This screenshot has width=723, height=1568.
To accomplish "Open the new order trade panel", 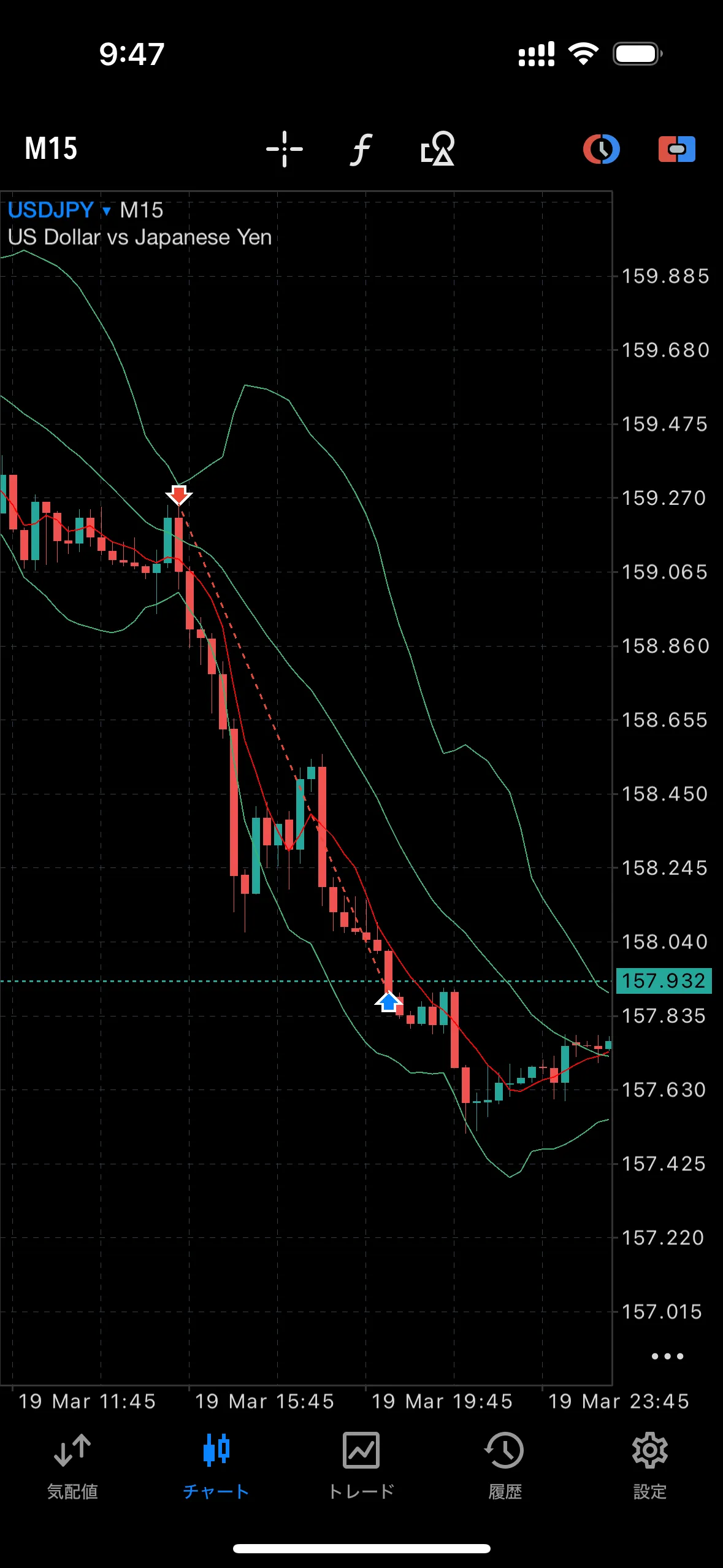I will [676, 149].
